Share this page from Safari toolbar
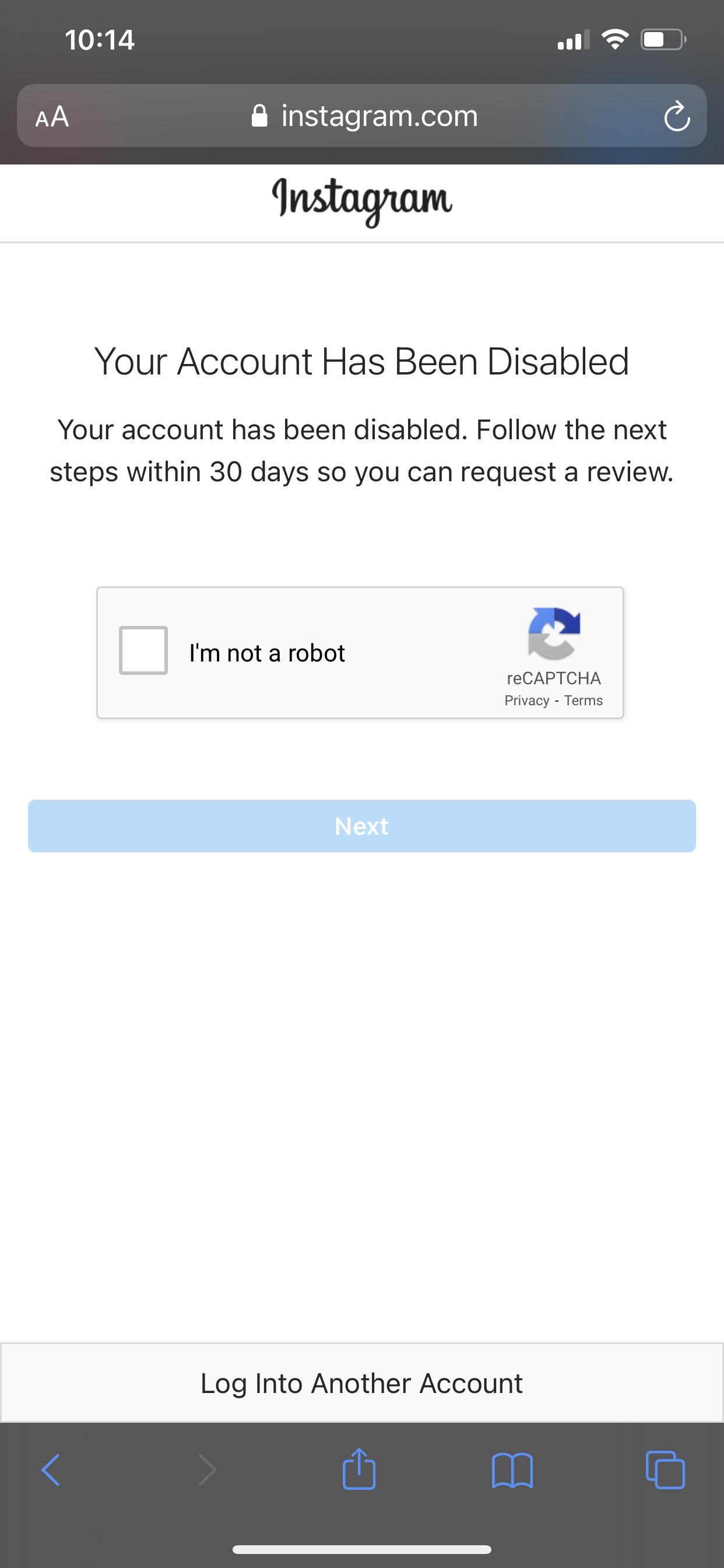Viewport: 724px width, 1568px height. tap(359, 1469)
